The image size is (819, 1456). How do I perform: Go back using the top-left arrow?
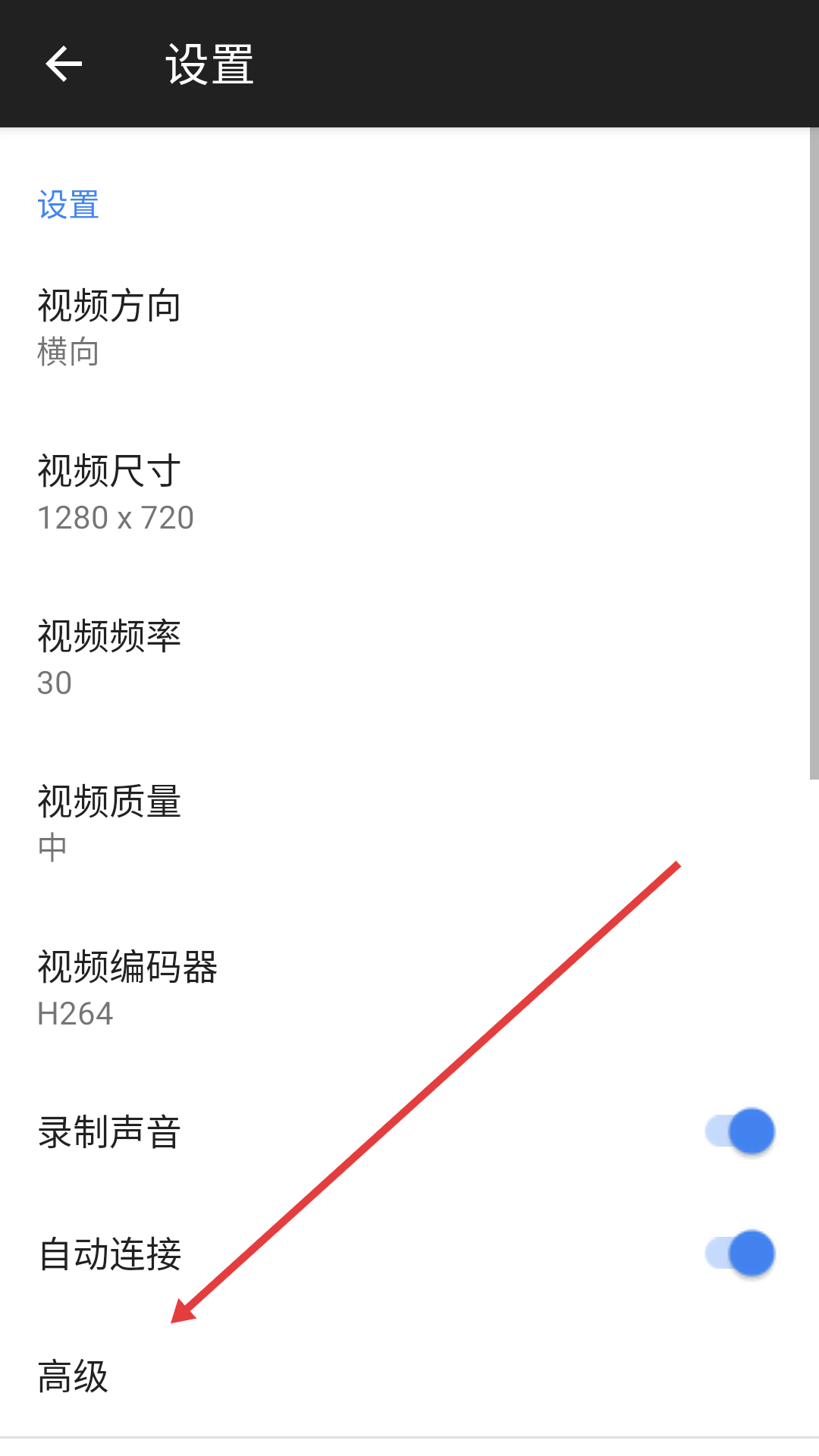[64, 64]
